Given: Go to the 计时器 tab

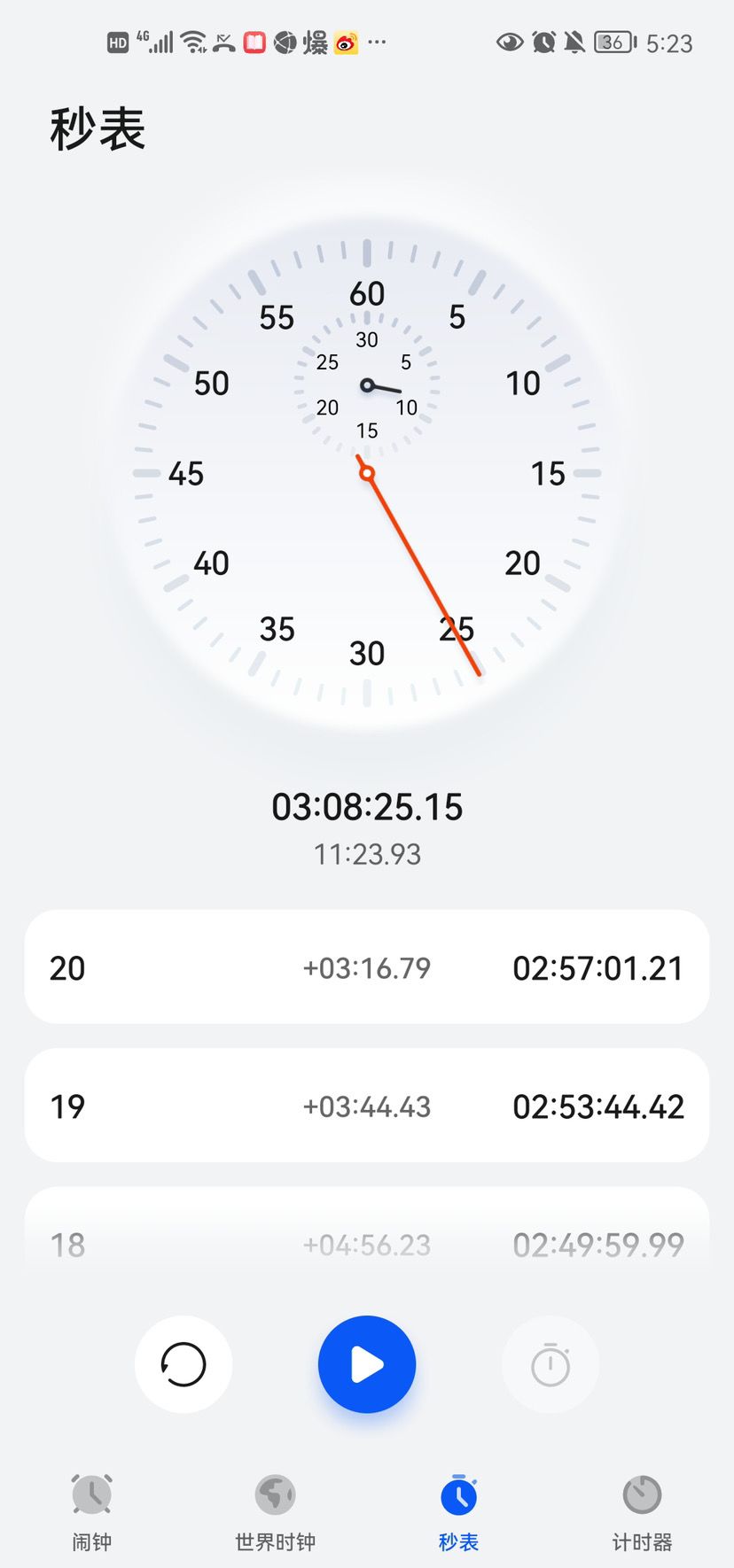Looking at the screenshot, I should click(x=642, y=1512).
